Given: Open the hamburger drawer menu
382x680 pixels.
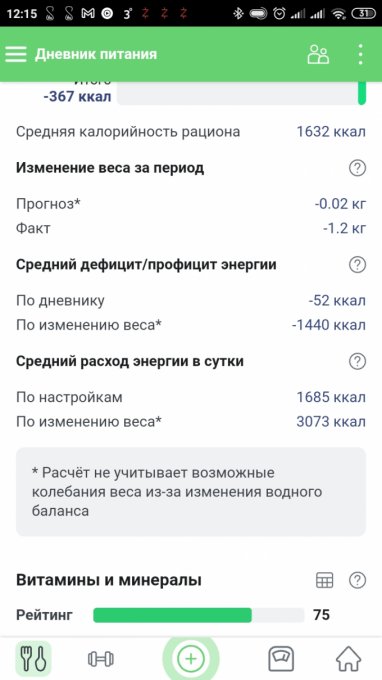Looking at the screenshot, I should pos(16,55).
